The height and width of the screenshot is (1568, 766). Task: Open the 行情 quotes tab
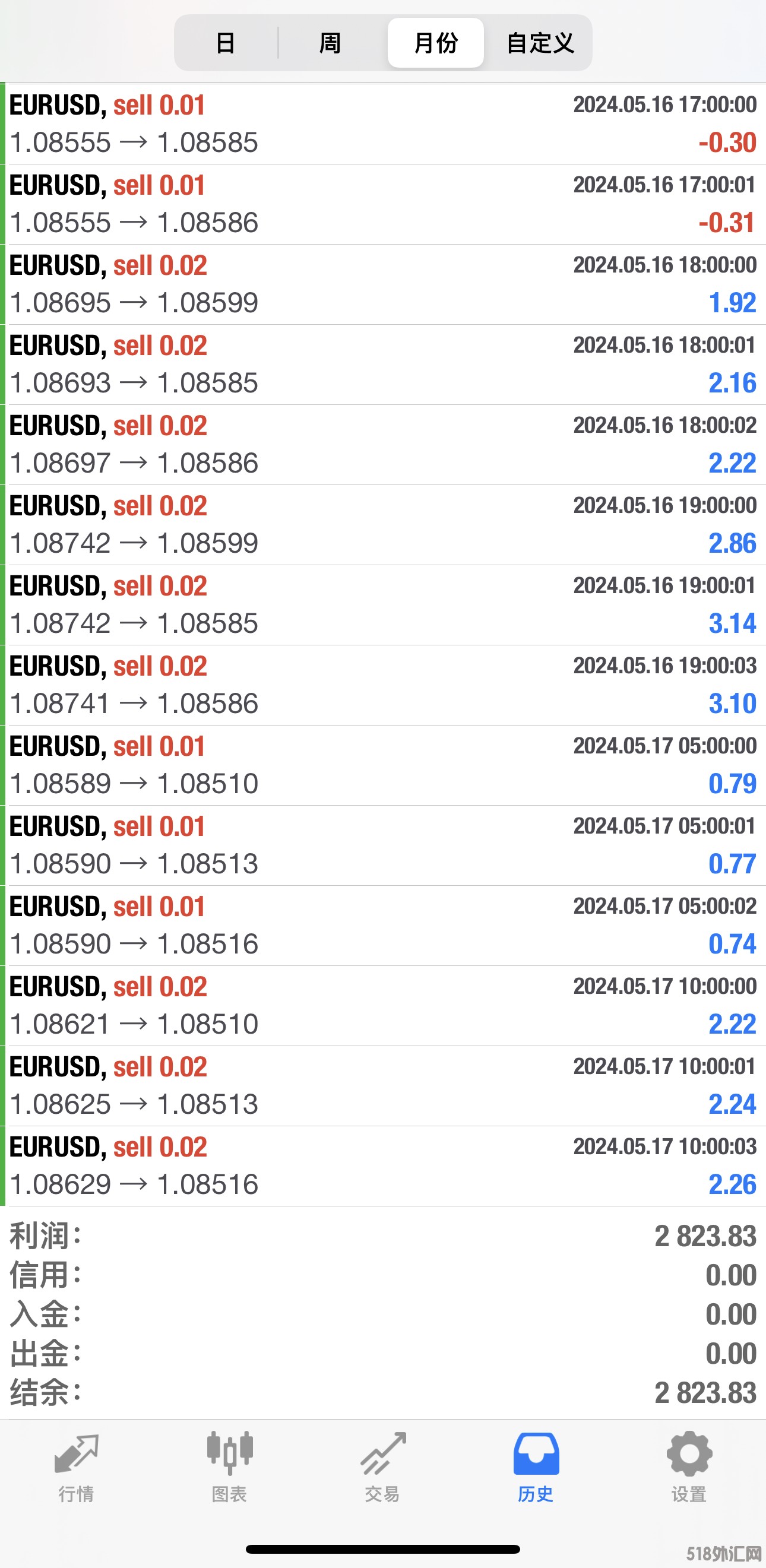76,1468
